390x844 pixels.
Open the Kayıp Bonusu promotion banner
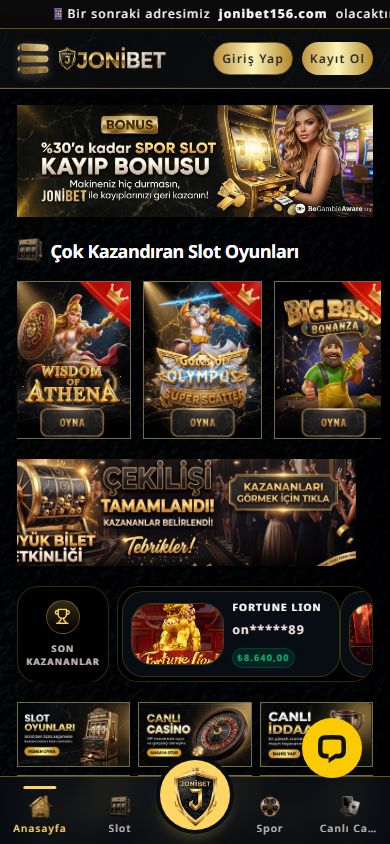195,160
